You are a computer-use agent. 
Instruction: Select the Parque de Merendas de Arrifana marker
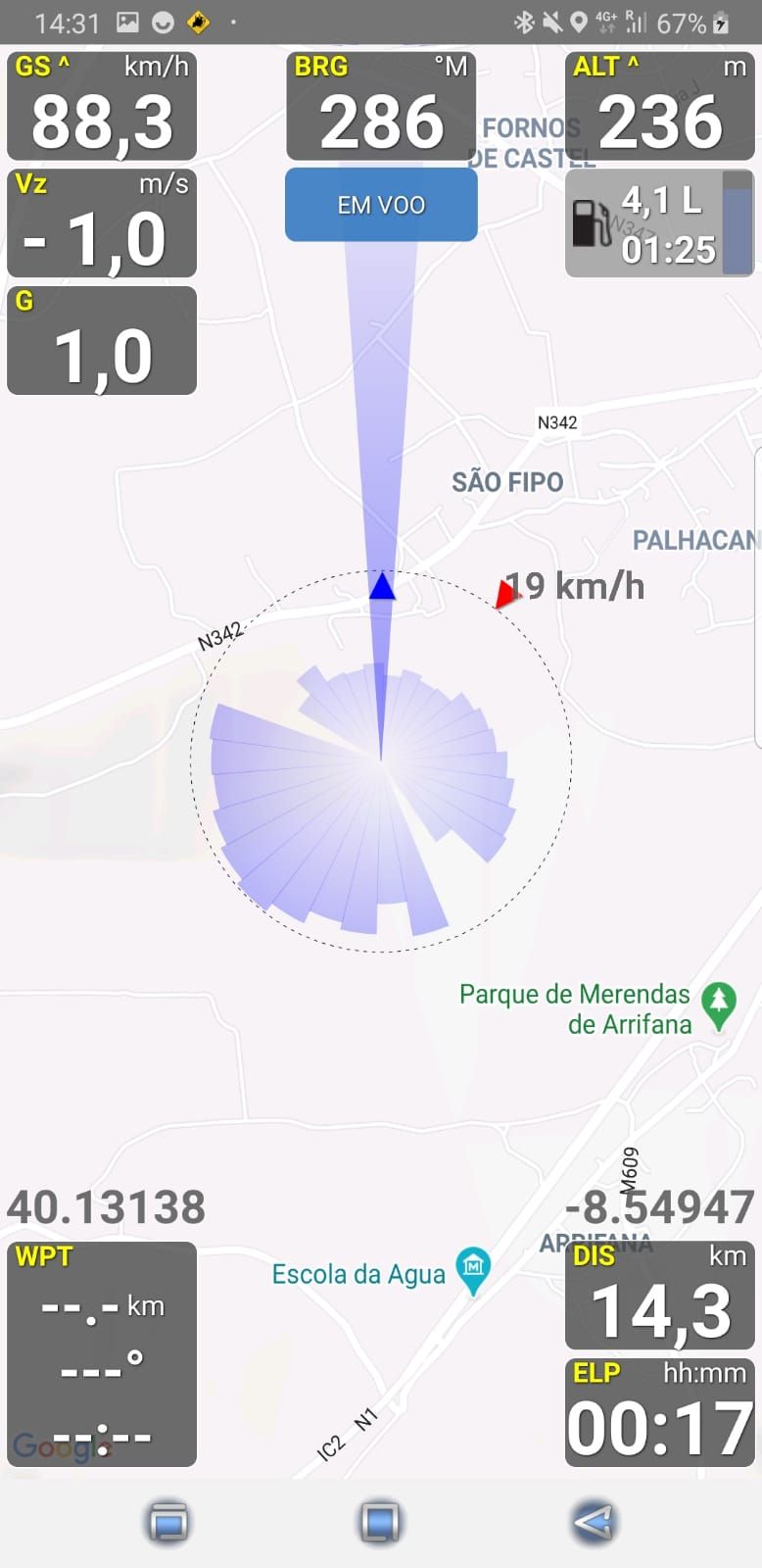point(720,1006)
